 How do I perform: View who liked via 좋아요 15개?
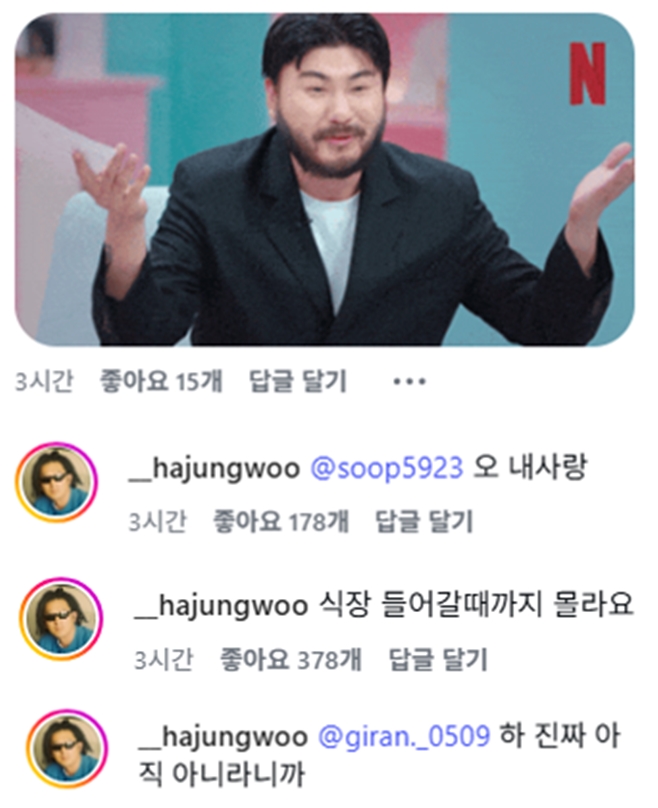[161, 381]
